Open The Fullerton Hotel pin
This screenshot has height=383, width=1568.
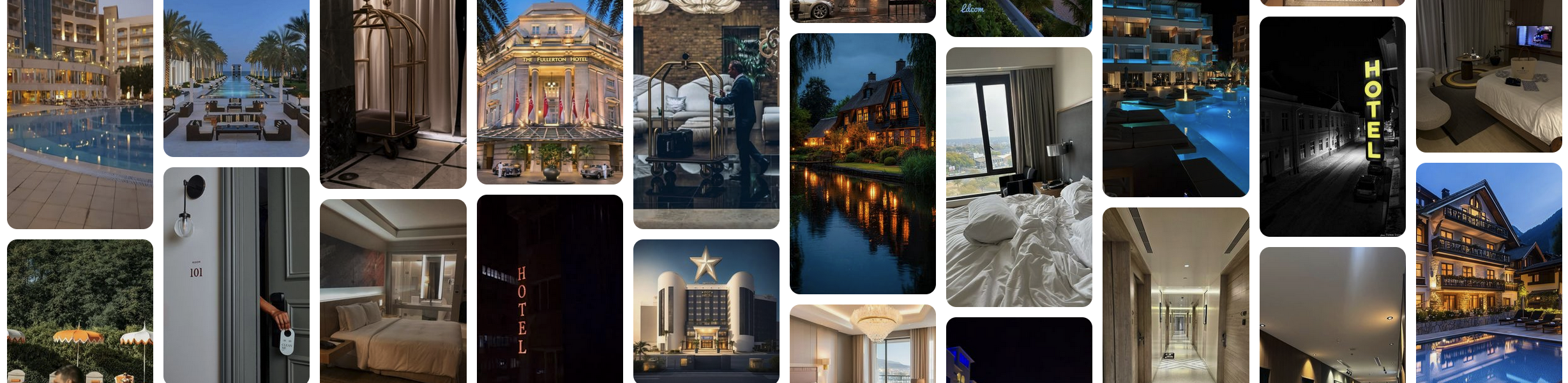coord(550,92)
